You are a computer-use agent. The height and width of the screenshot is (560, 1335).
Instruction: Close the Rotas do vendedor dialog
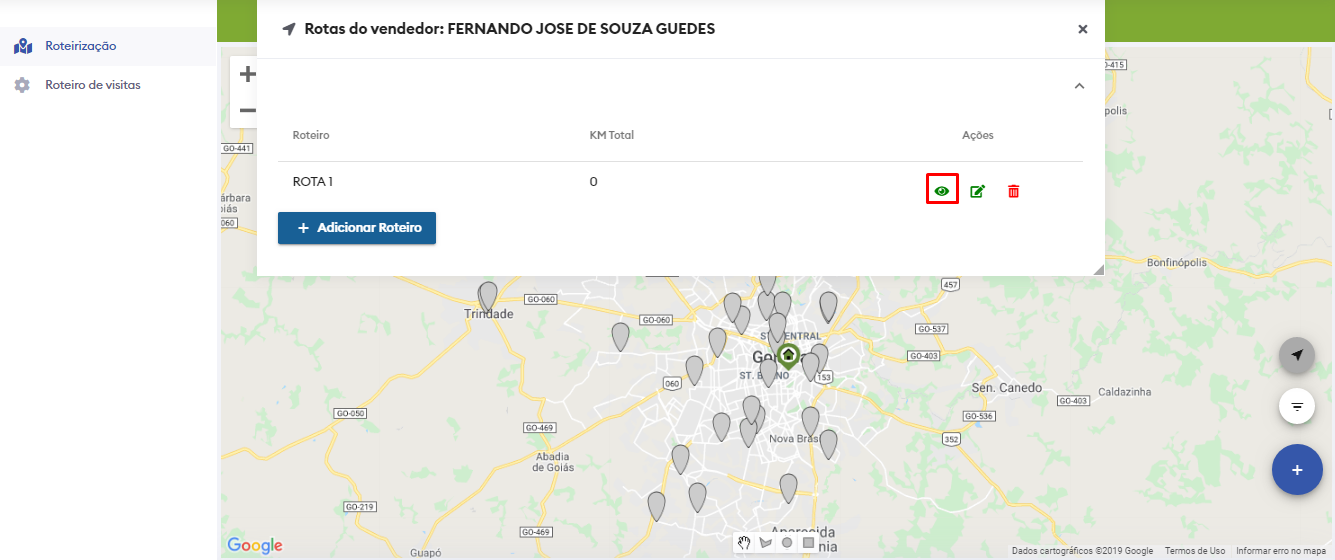point(1082,30)
